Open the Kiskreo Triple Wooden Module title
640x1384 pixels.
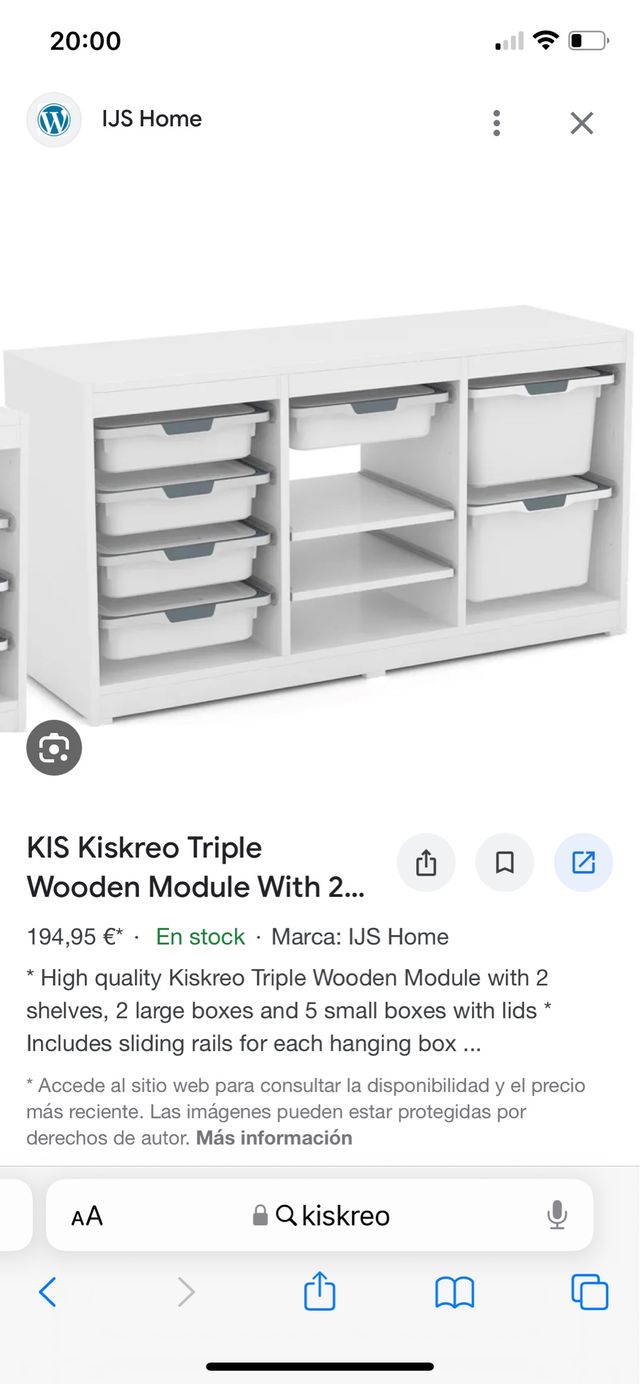[196, 867]
